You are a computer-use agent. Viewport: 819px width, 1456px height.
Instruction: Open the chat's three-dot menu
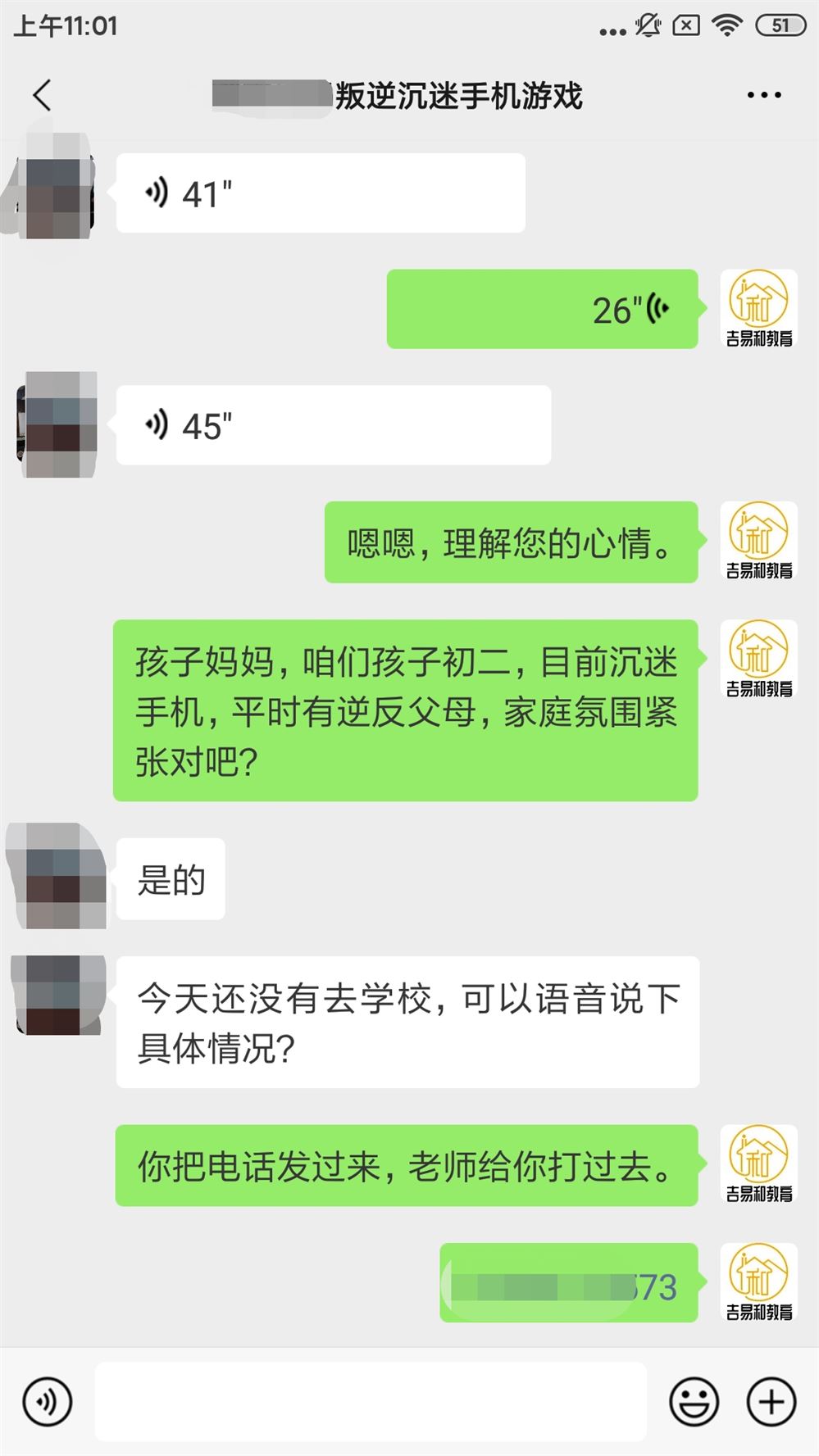tap(763, 95)
